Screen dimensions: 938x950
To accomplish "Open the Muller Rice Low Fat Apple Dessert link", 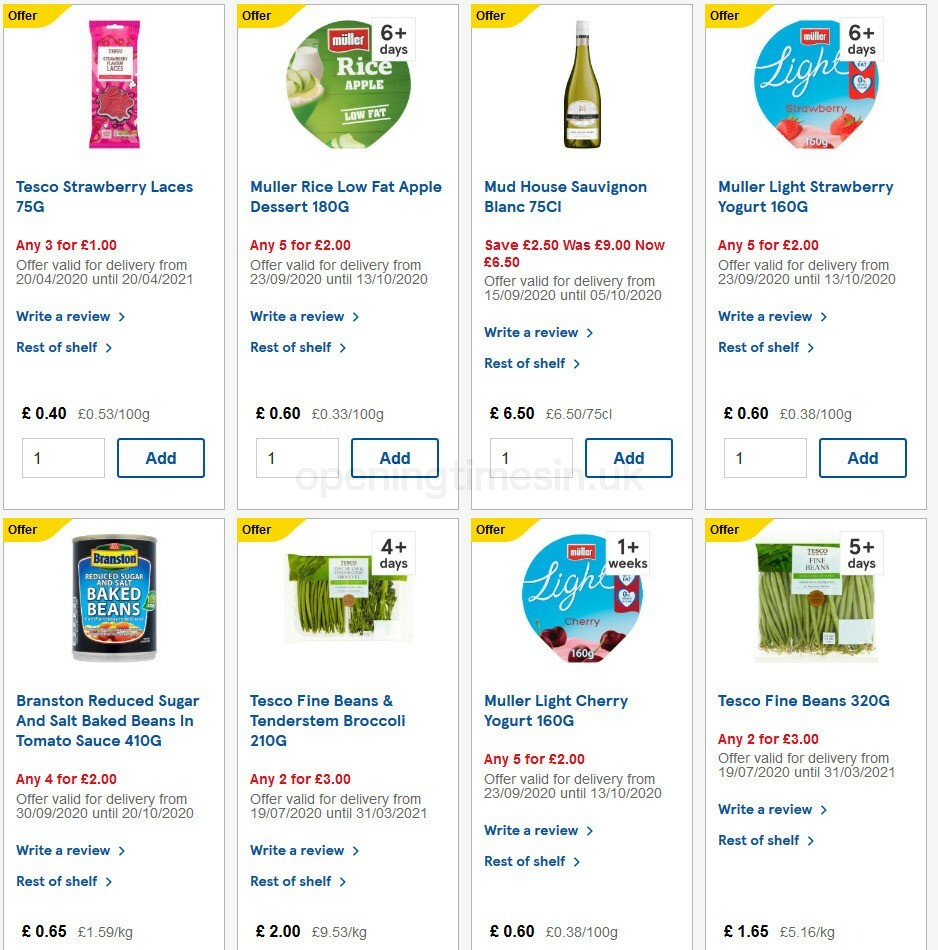I will point(345,196).
